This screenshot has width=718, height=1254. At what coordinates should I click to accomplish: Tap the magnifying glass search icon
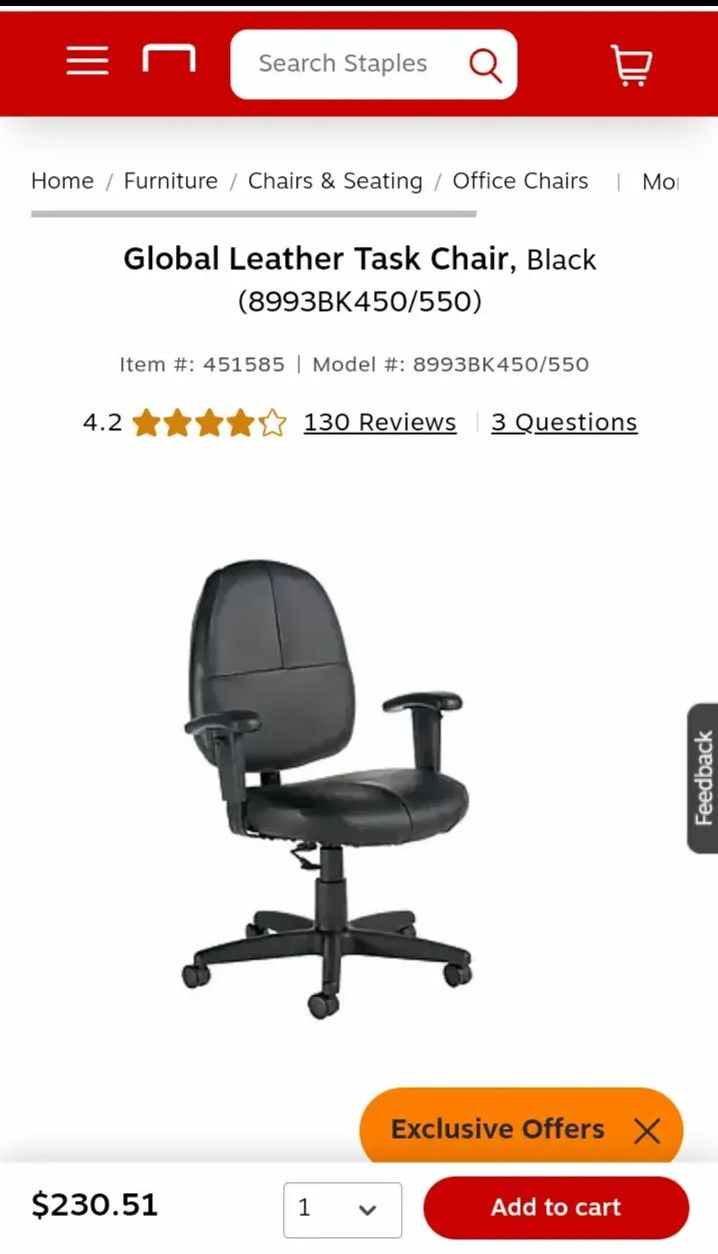(485, 65)
